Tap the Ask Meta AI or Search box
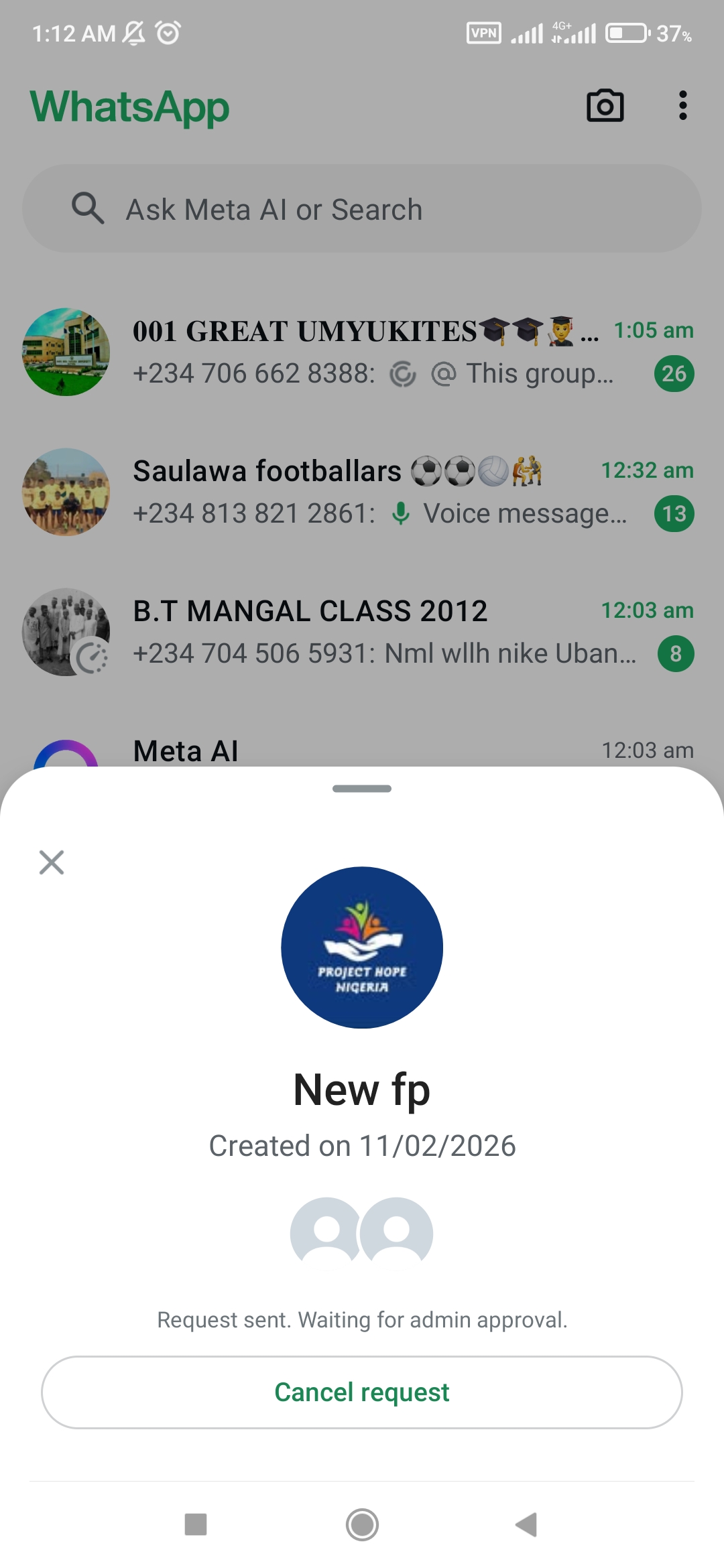Image resolution: width=724 pixels, height=1568 pixels. pyautogui.click(x=362, y=209)
